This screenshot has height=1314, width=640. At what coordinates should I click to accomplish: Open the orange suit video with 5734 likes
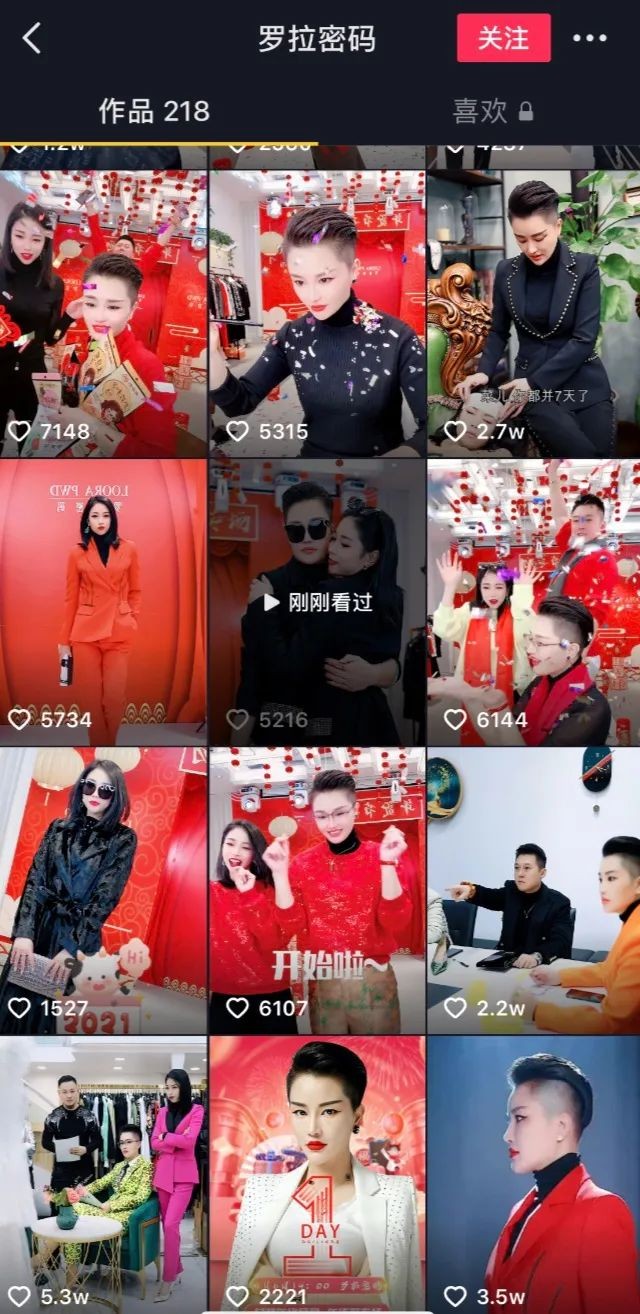(104, 602)
